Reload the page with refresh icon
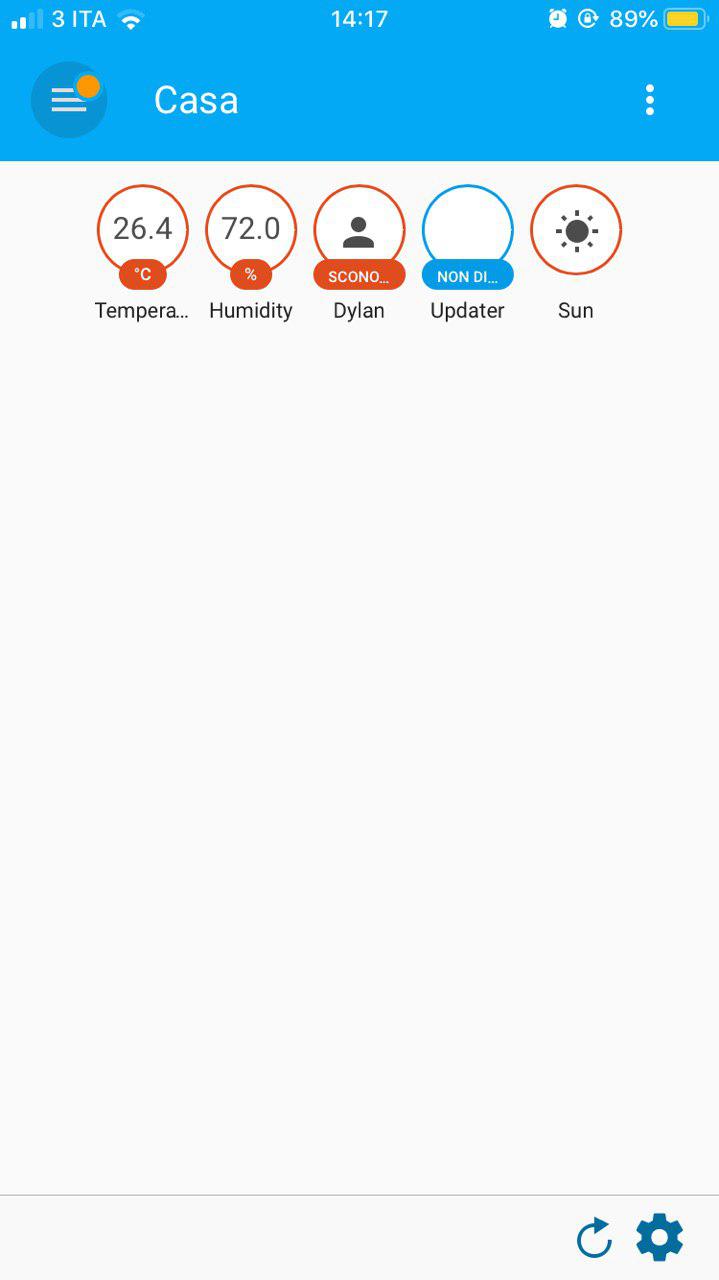The height and width of the screenshot is (1280, 719). (x=594, y=1238)
